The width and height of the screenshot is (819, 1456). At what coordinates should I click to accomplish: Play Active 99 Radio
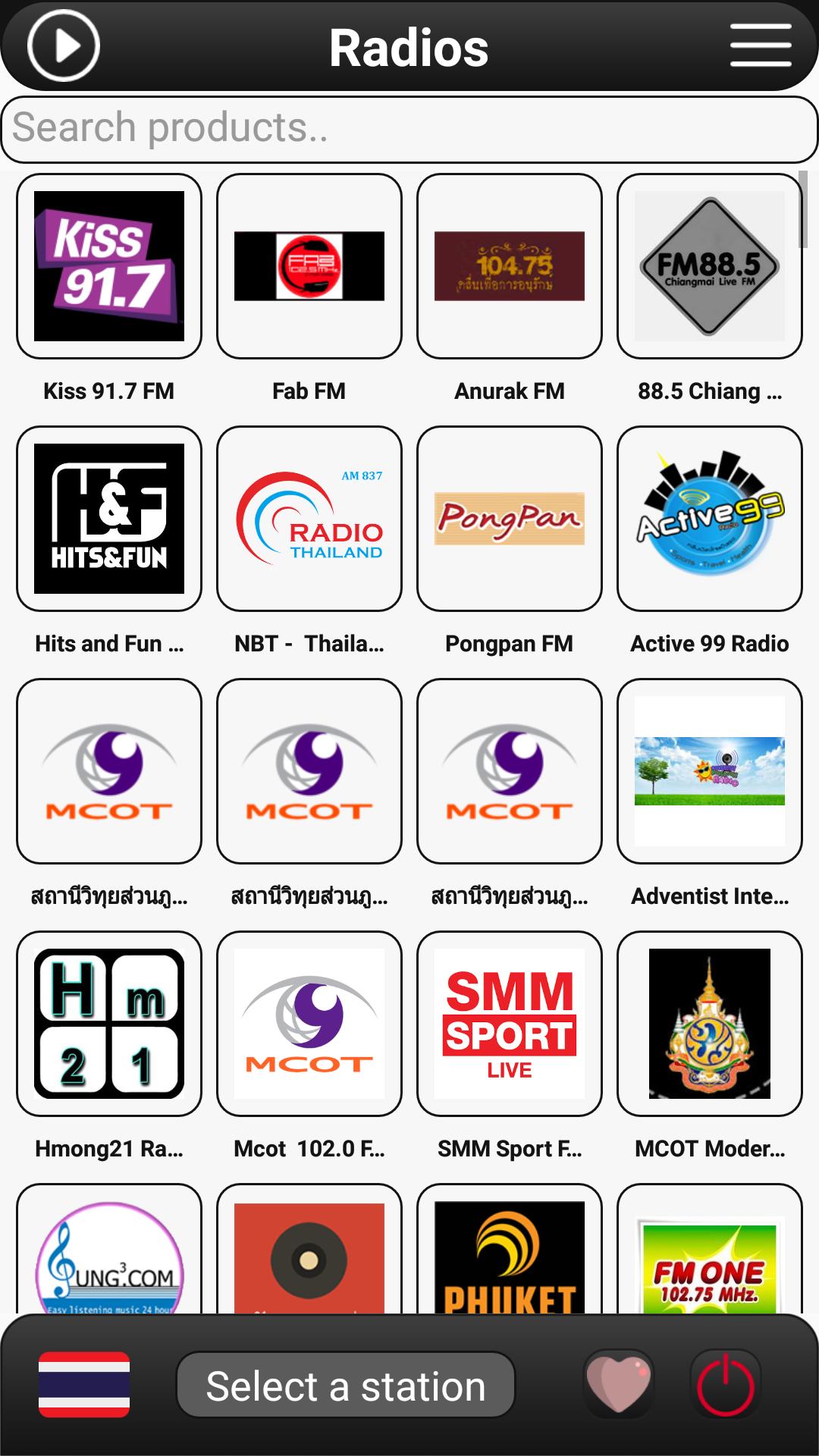click(710, 519)
